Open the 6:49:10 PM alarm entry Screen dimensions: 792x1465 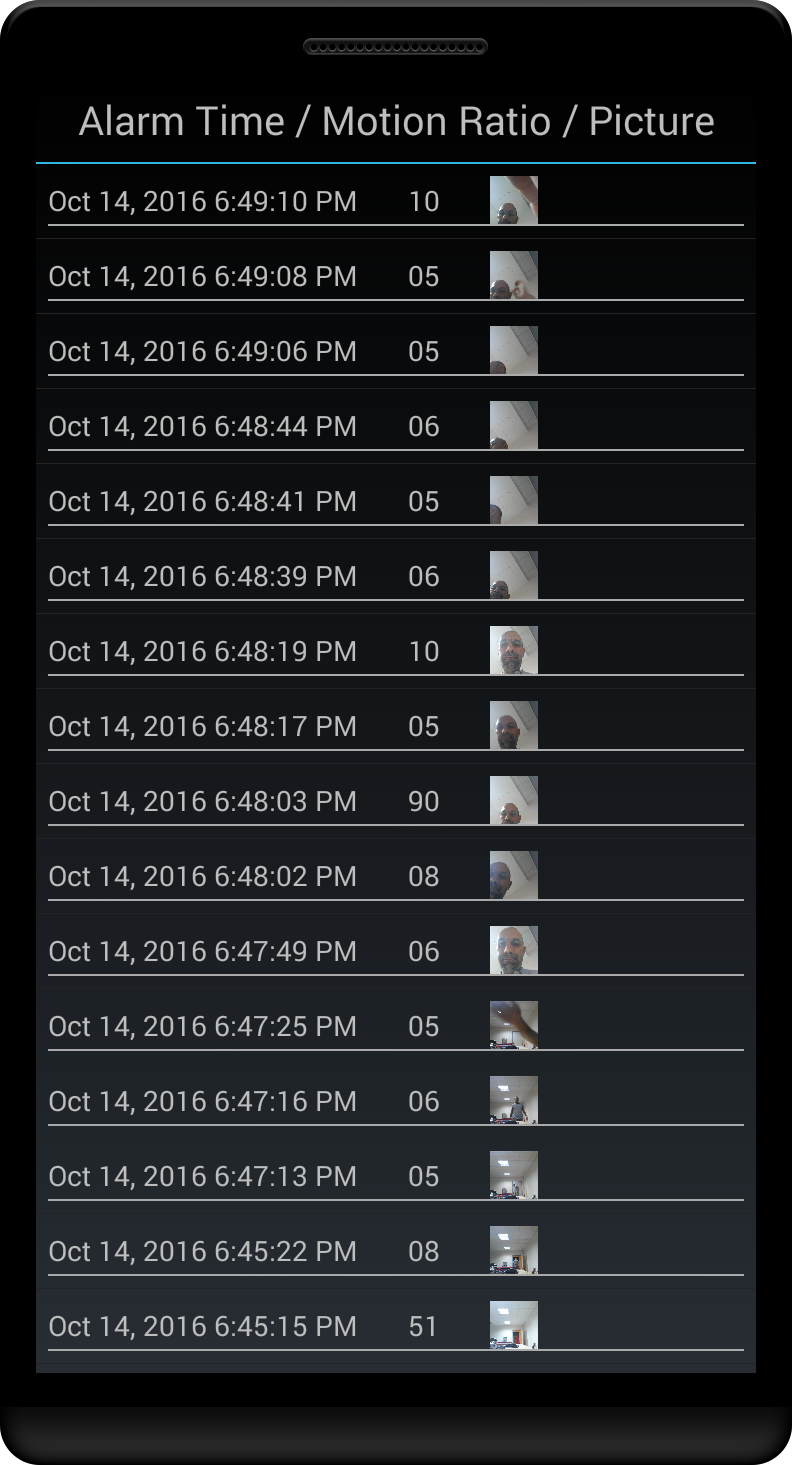click(396, 201)
